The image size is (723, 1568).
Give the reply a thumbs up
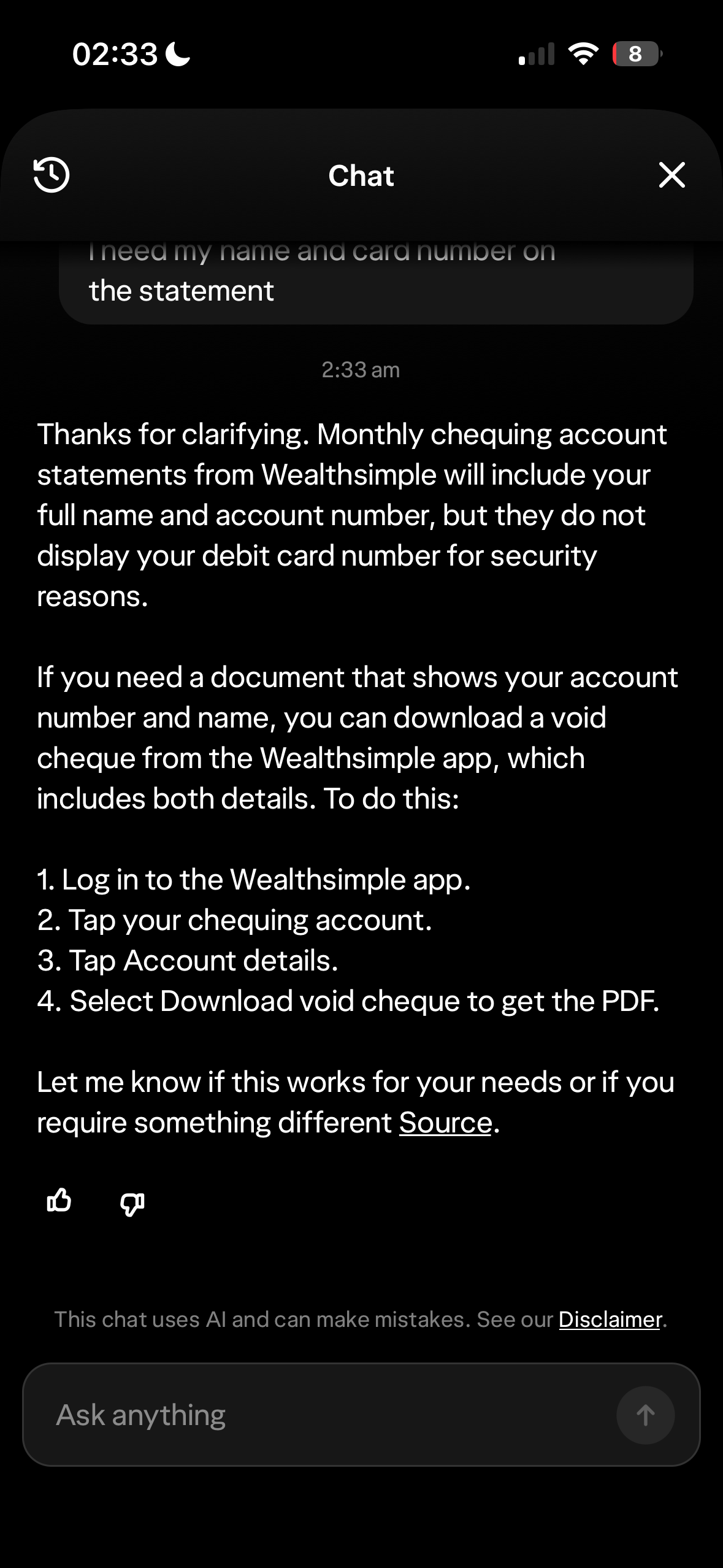59,1201
